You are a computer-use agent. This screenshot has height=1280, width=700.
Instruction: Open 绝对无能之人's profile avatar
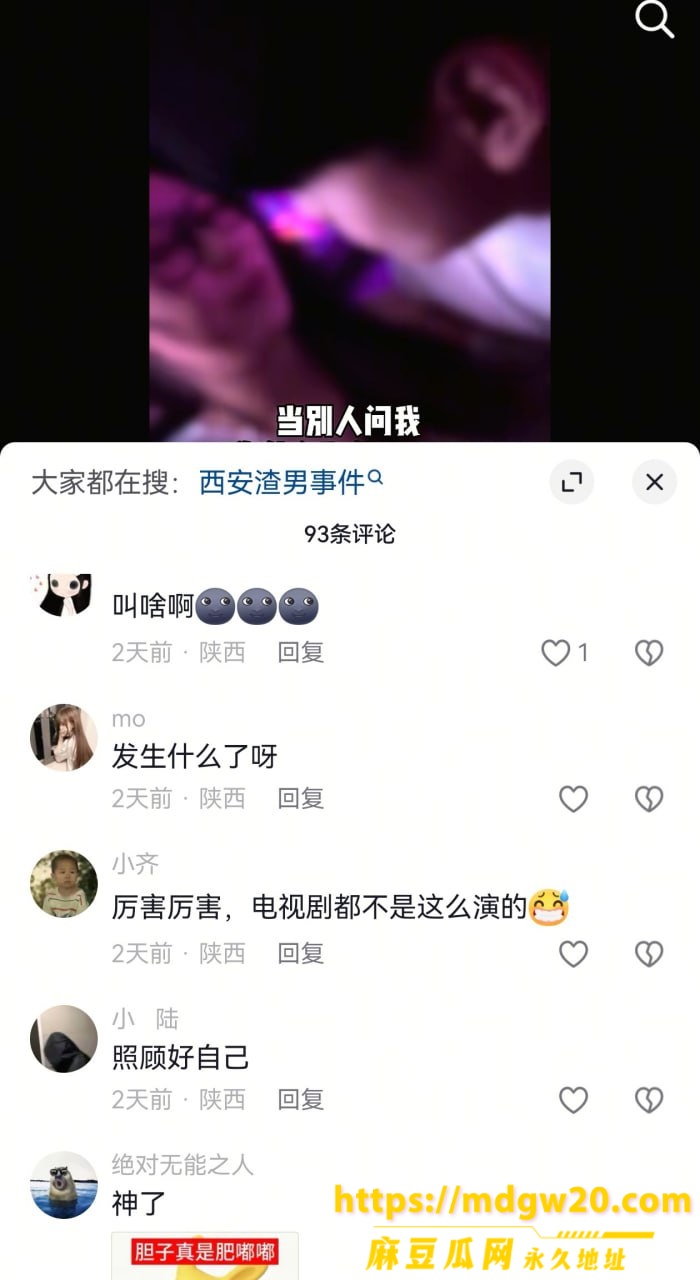64,1185
